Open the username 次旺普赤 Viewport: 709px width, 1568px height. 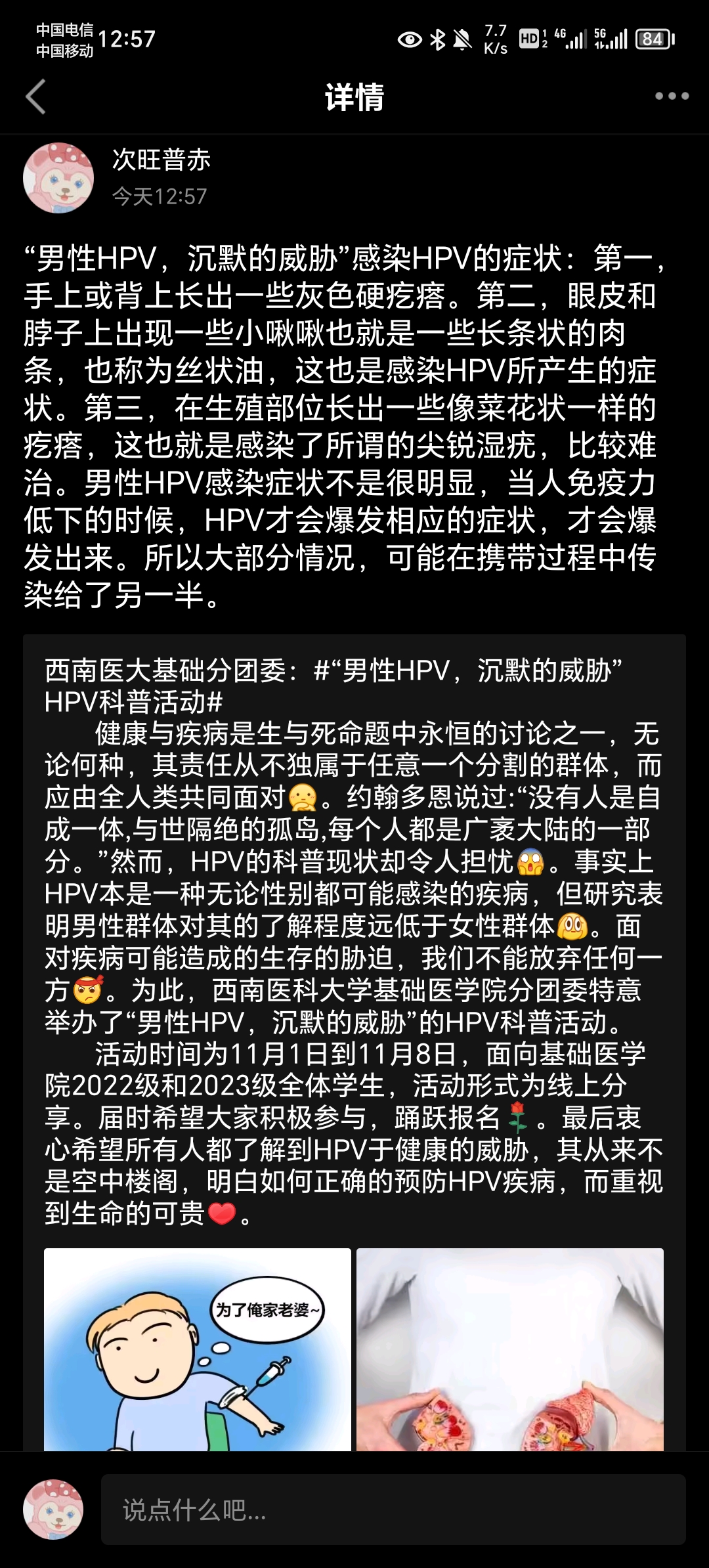point(161,160)
